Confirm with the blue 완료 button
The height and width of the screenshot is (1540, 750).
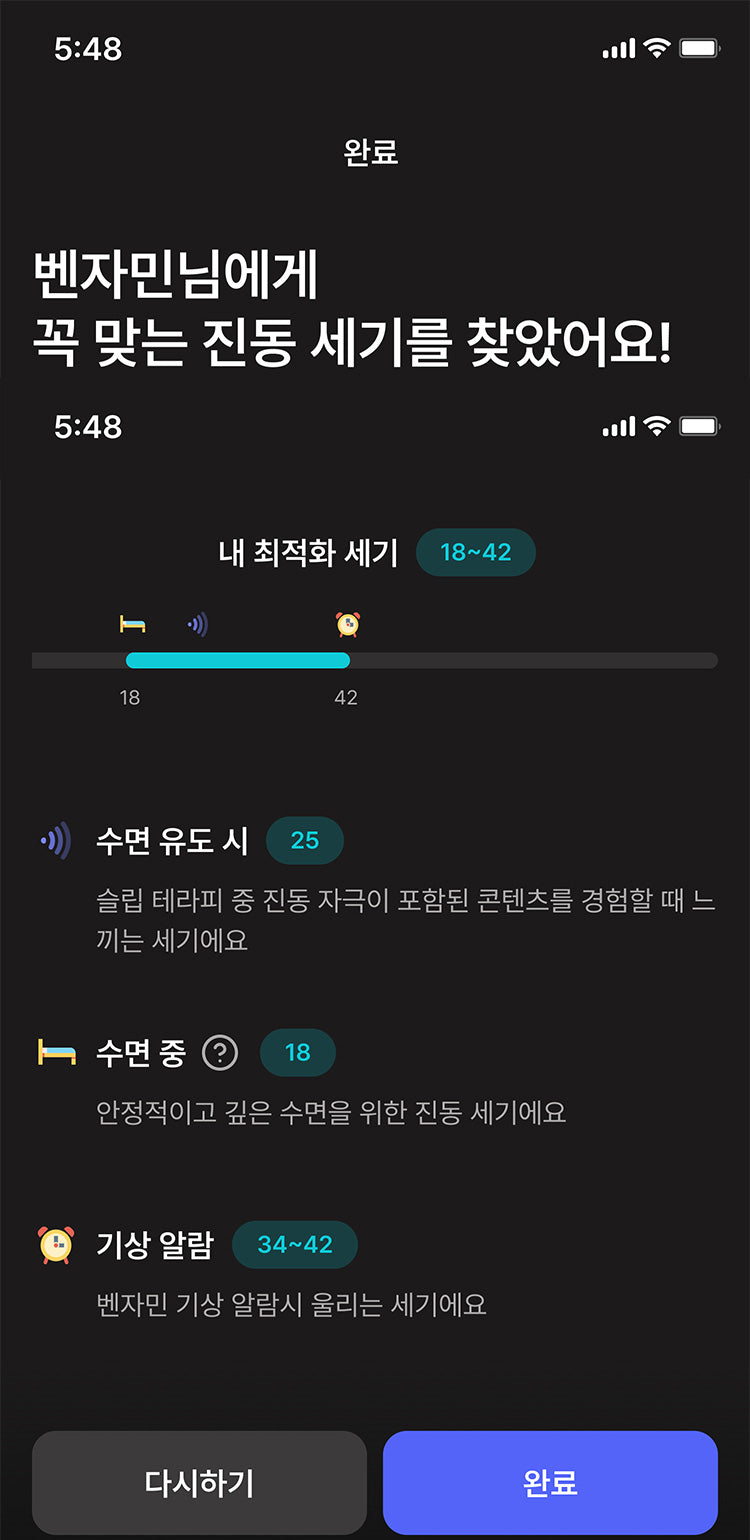click(550, 1482)
